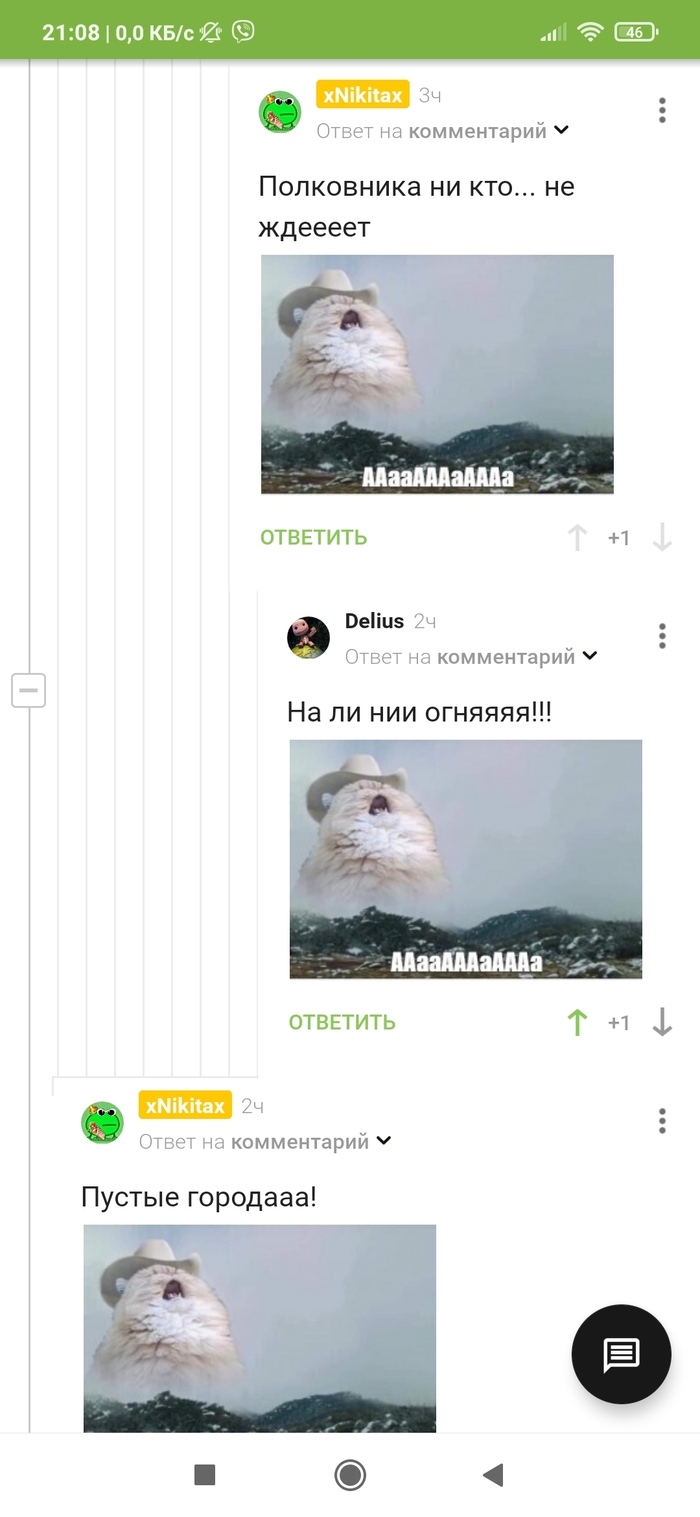Open overflow menu on "Полковника ни кто" comment
Screen dimensions: 700x1517
(662, 111)
